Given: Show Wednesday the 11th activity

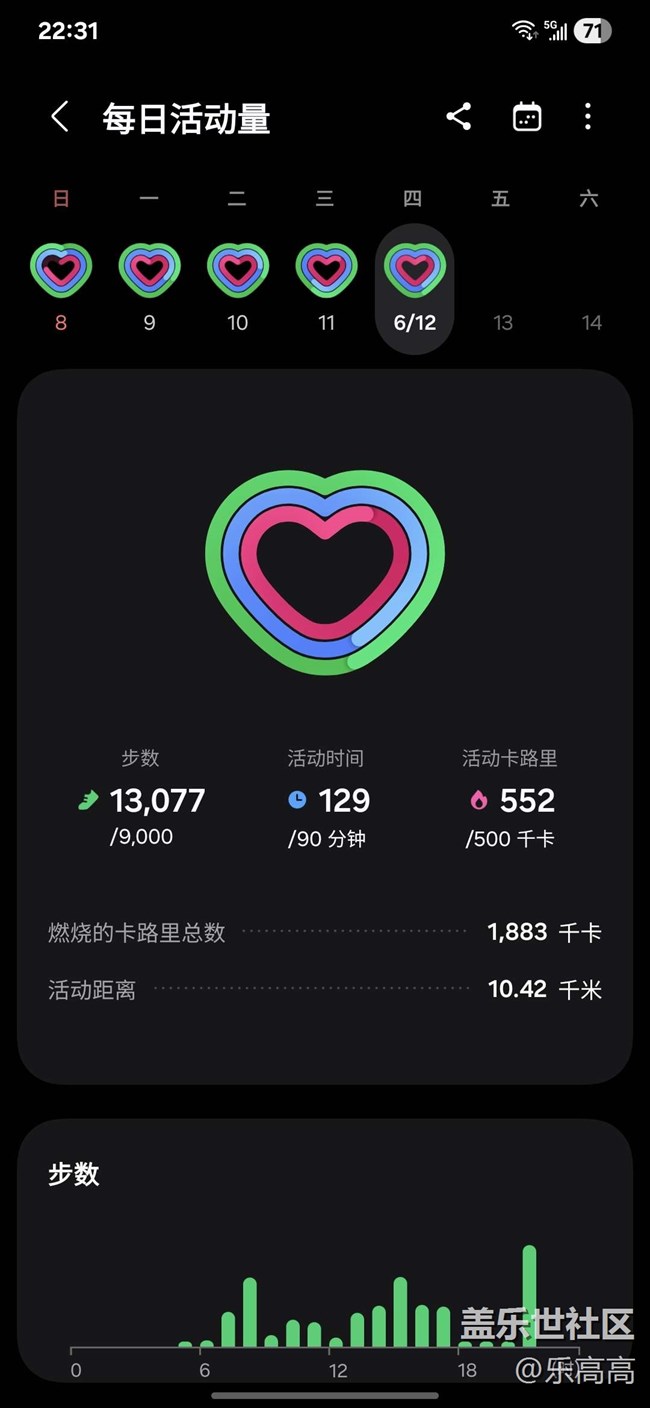Looking at the screenshot, I should 325,284.
